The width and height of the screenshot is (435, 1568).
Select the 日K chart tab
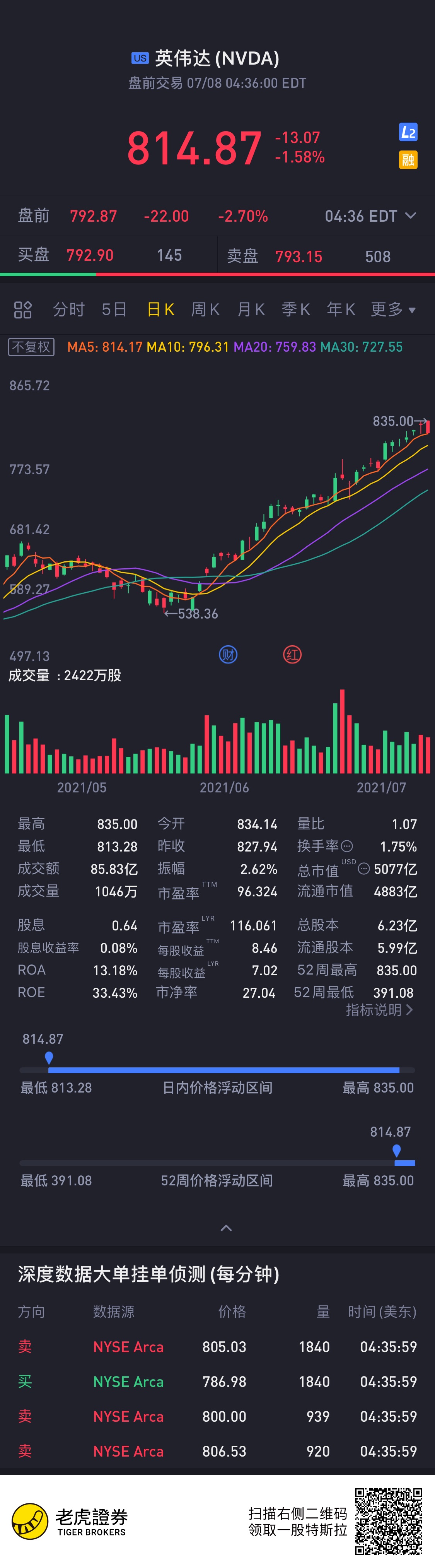click(160, 310)
